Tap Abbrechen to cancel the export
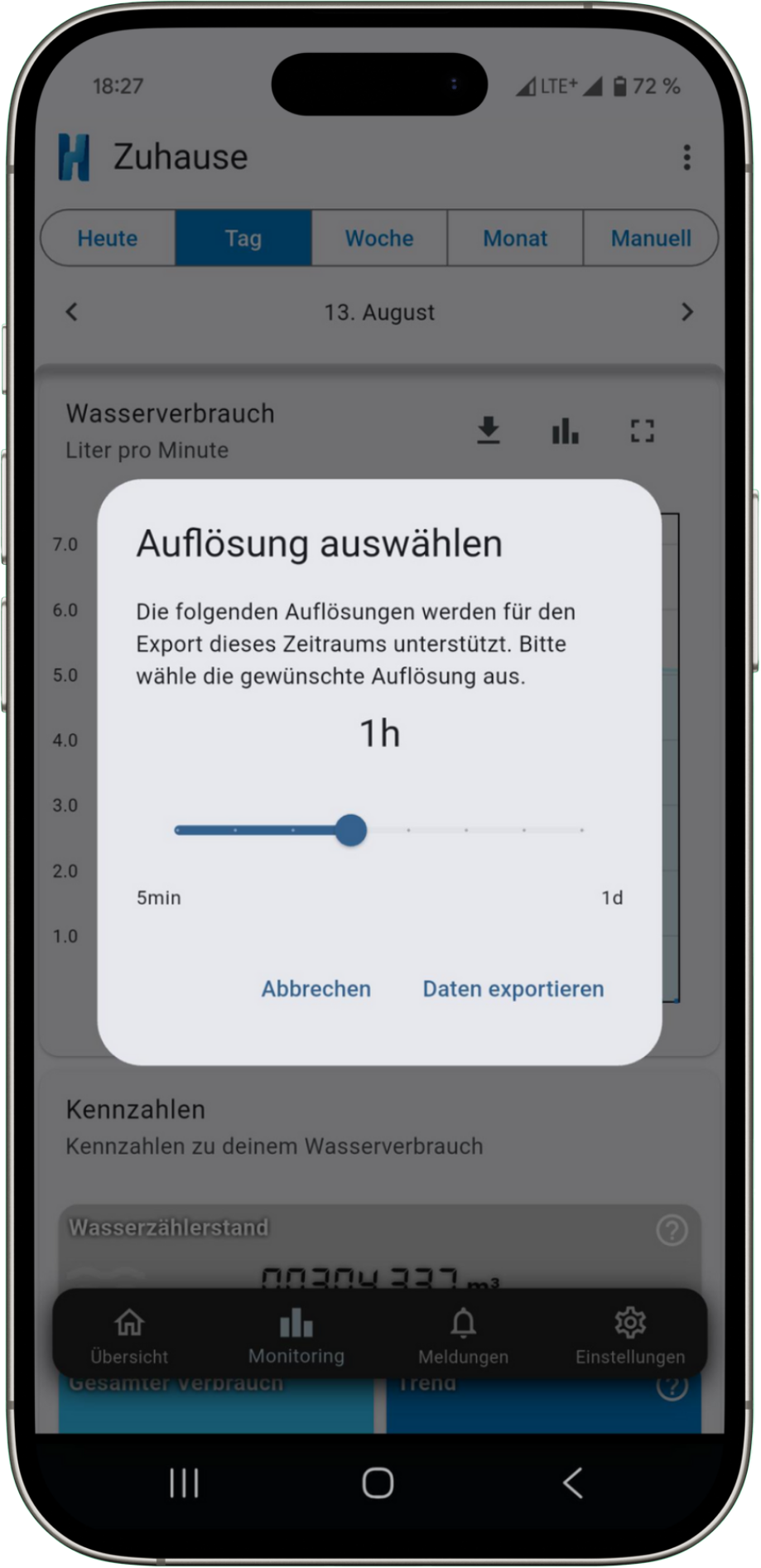Image resolution: width=761 pixels, height=1568 pixels. (315, 988)
